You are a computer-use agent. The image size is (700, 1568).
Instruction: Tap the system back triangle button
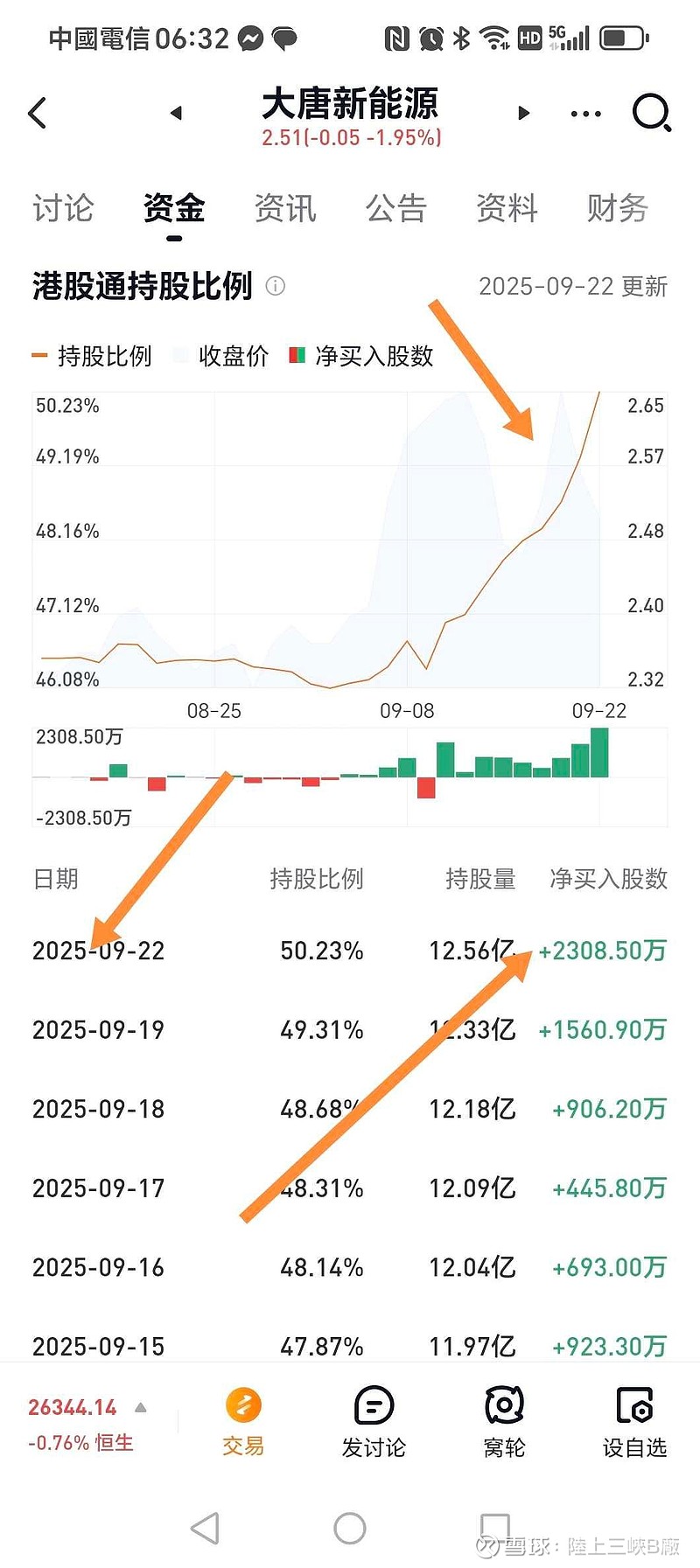point(205,1529)
